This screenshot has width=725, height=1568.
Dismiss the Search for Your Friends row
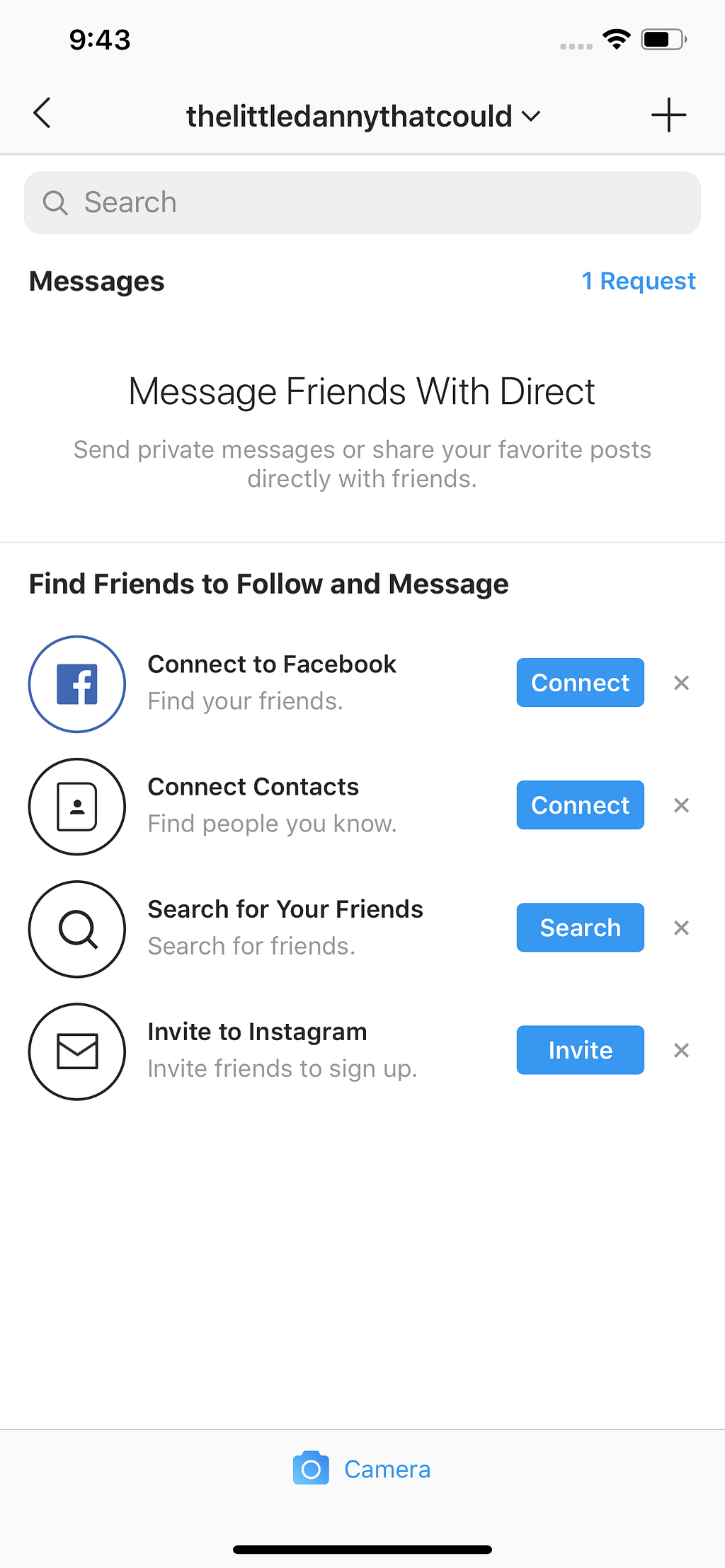coord(681,928)
